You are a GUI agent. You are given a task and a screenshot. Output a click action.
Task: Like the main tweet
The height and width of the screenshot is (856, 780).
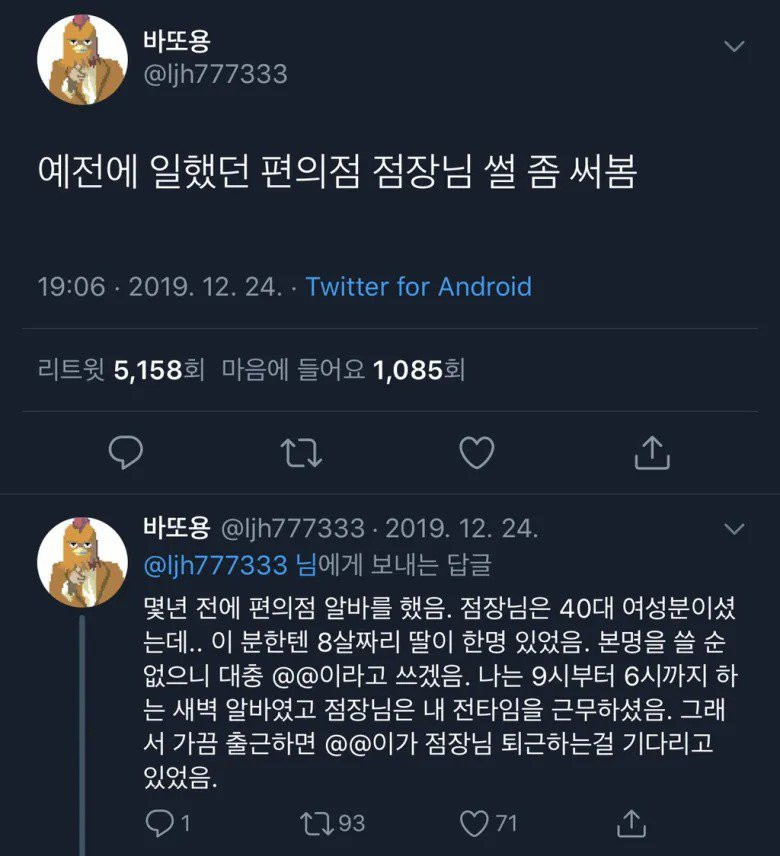tap(476, 452)
